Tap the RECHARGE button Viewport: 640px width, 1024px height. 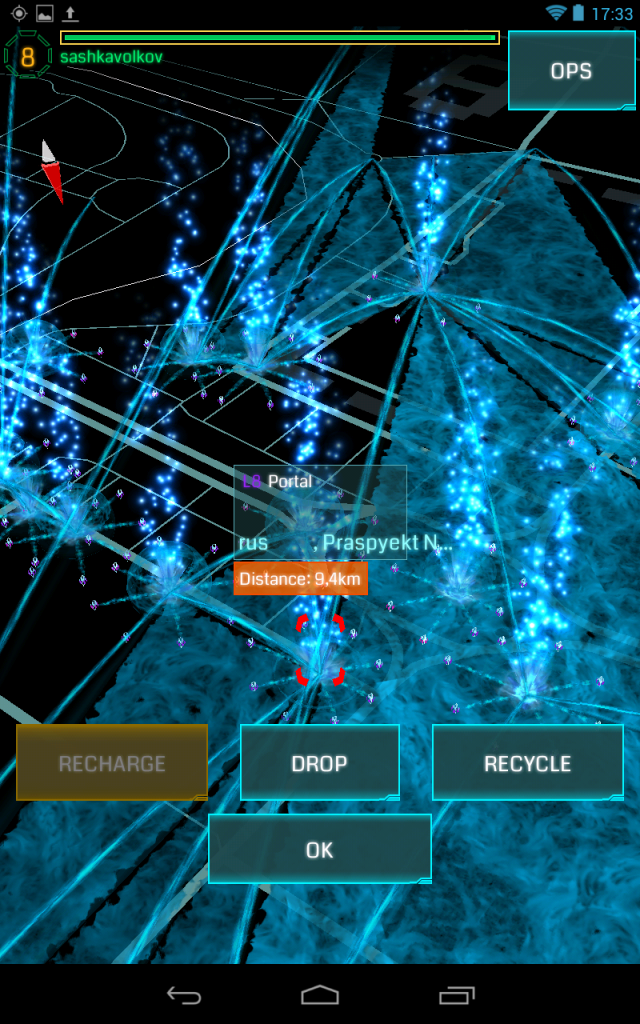tap(112, 763)
